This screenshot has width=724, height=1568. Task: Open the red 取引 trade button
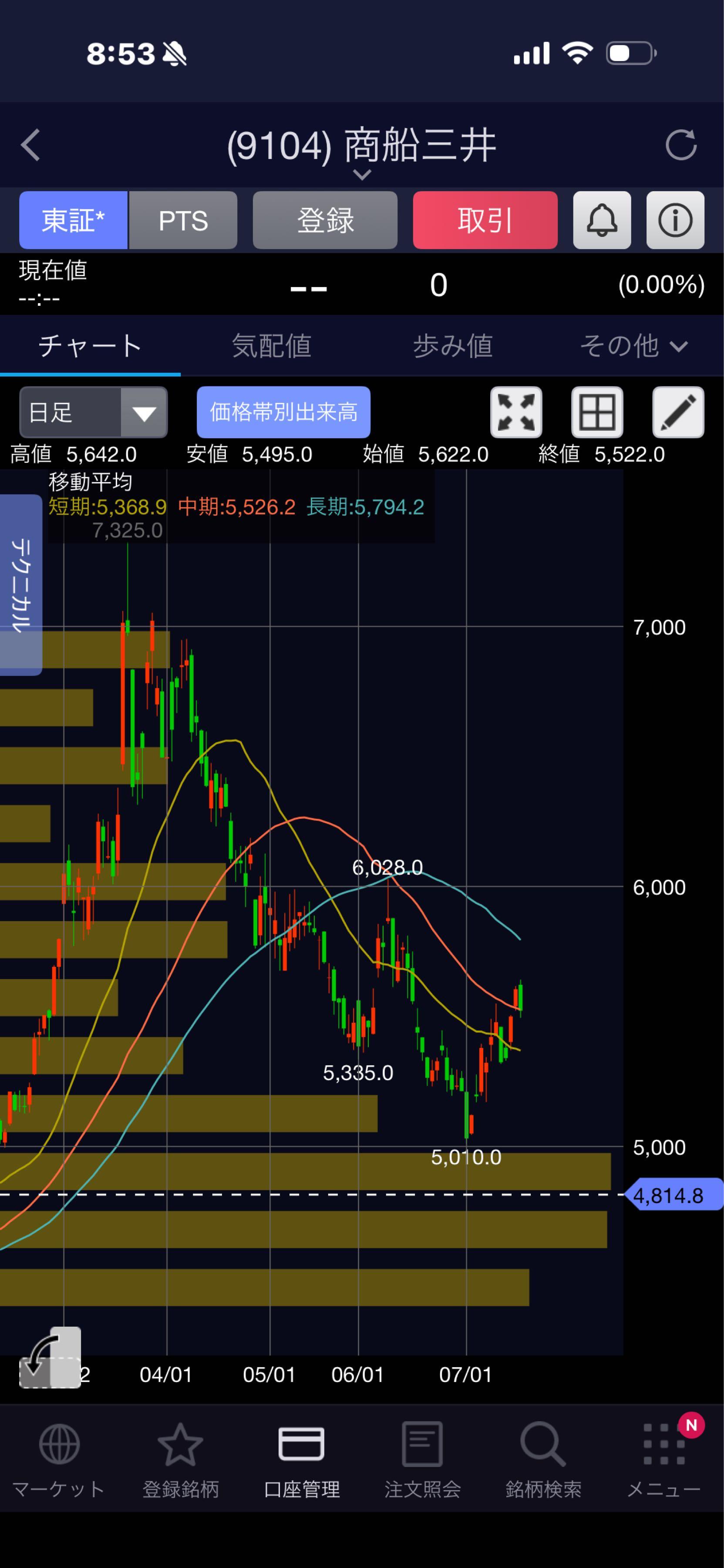485,220
